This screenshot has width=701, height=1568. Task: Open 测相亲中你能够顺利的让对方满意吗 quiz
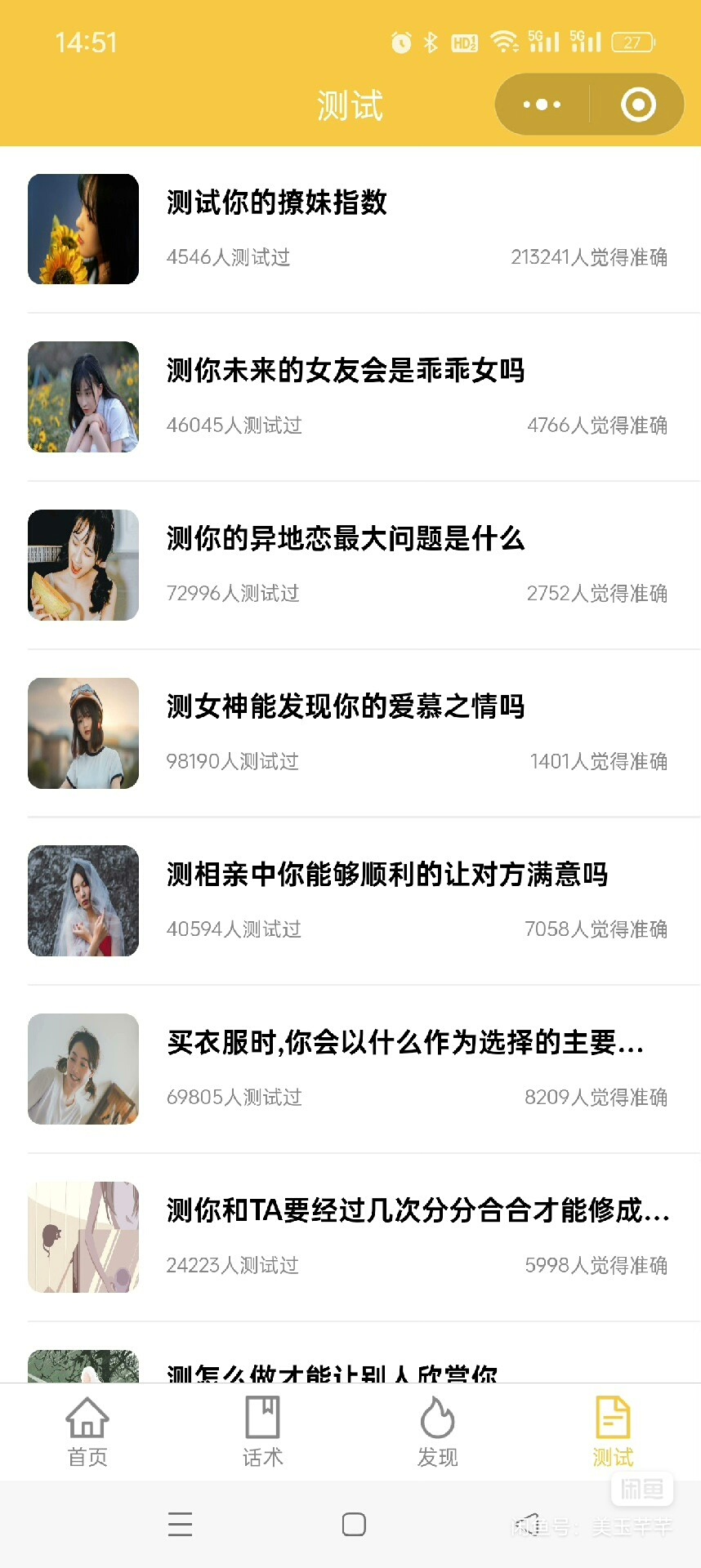click(x=386, y=875)
